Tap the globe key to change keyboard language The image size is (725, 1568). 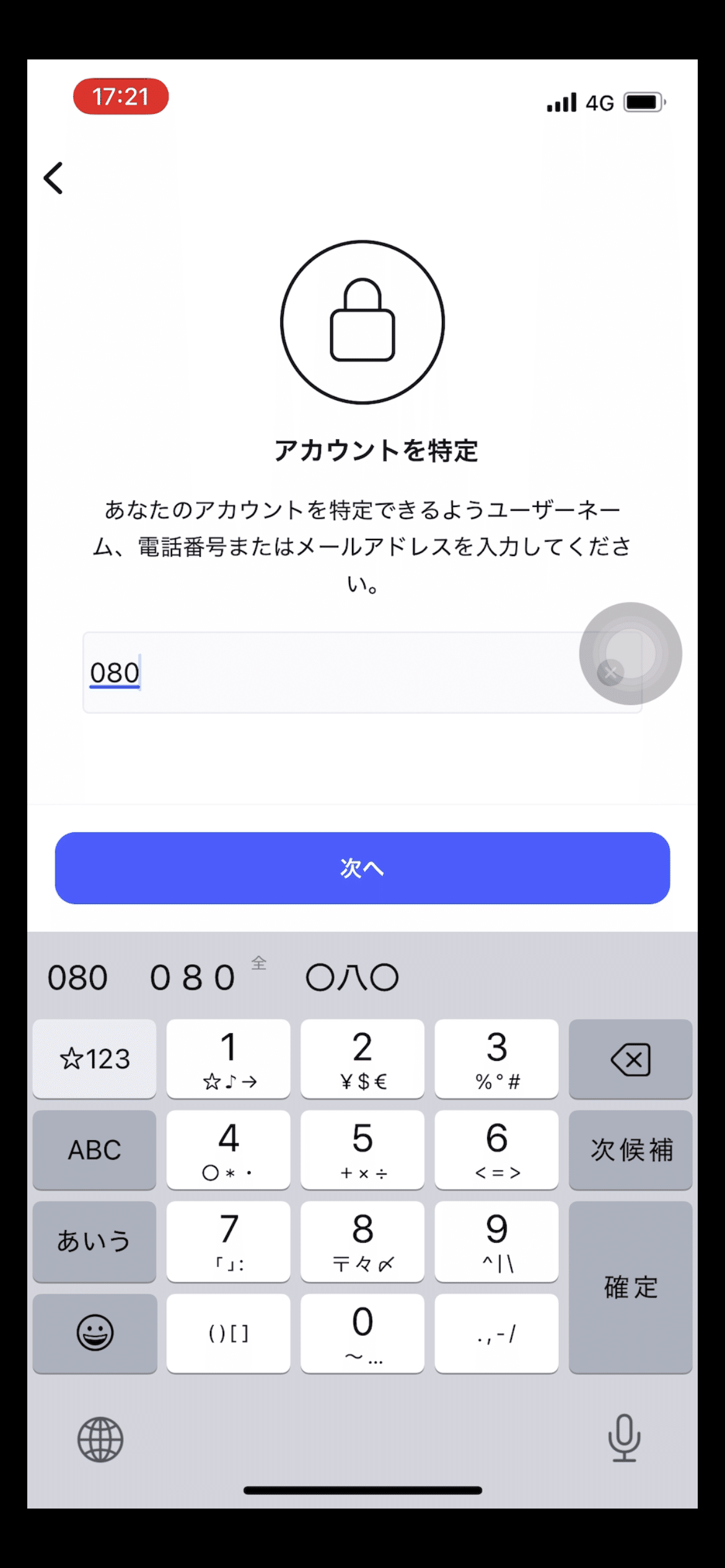tap(100, 1439)
